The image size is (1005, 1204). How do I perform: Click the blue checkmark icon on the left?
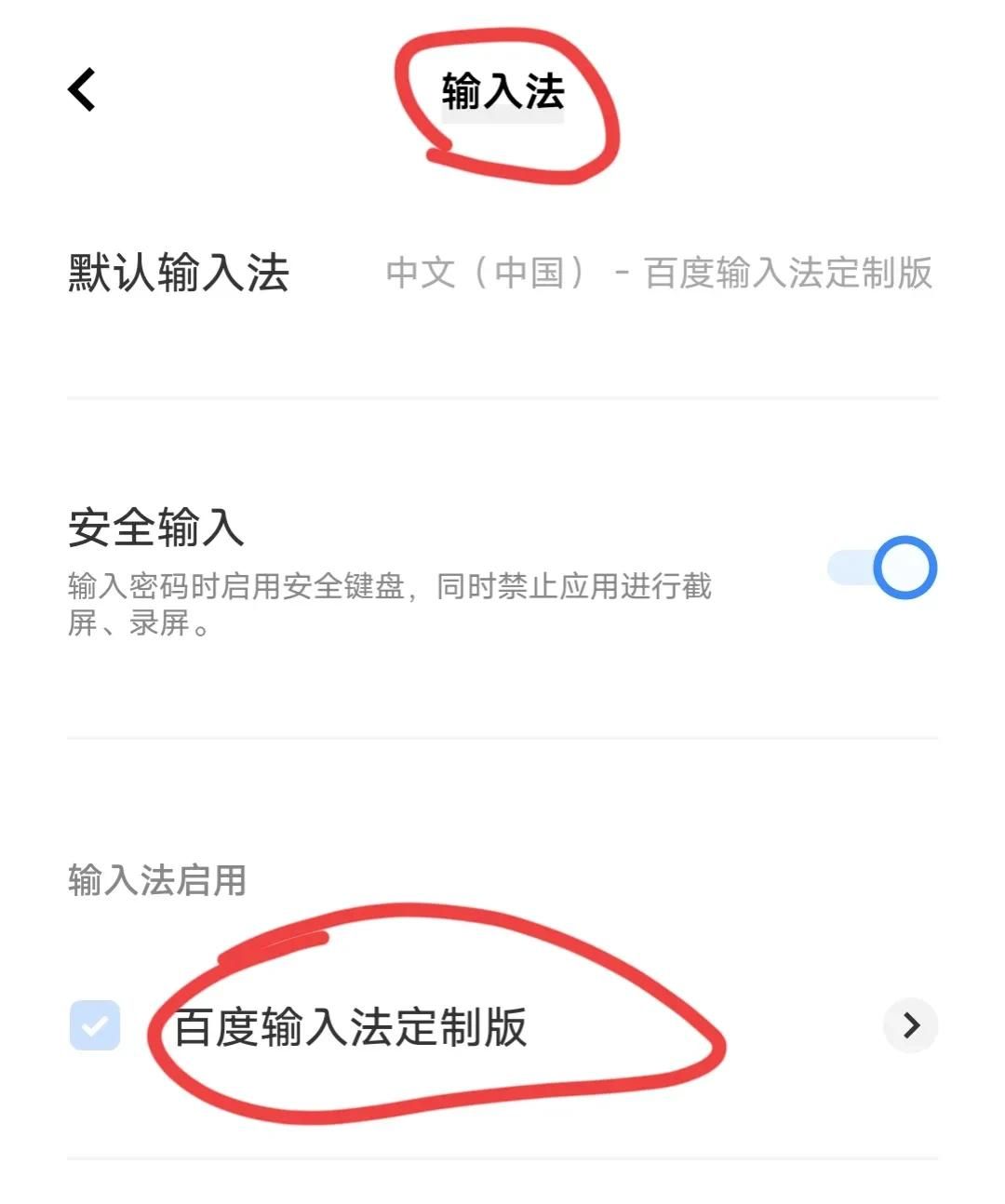[95, 1026]
